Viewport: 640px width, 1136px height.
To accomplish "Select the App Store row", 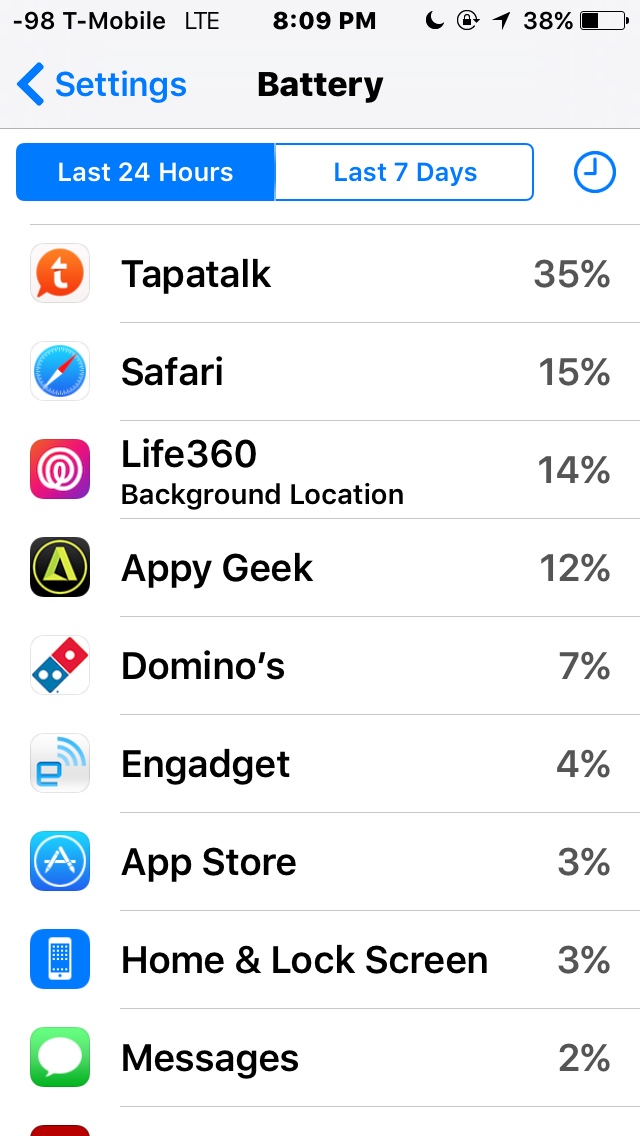I will [320, 862].
